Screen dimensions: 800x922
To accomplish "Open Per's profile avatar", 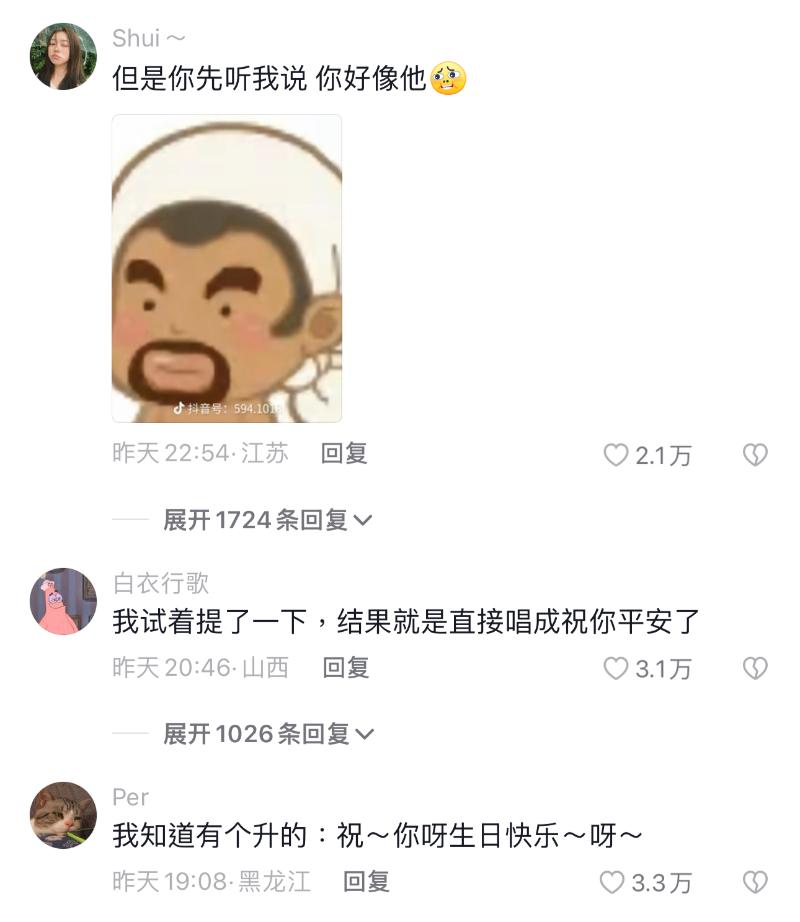I will [x=64, y=815].
